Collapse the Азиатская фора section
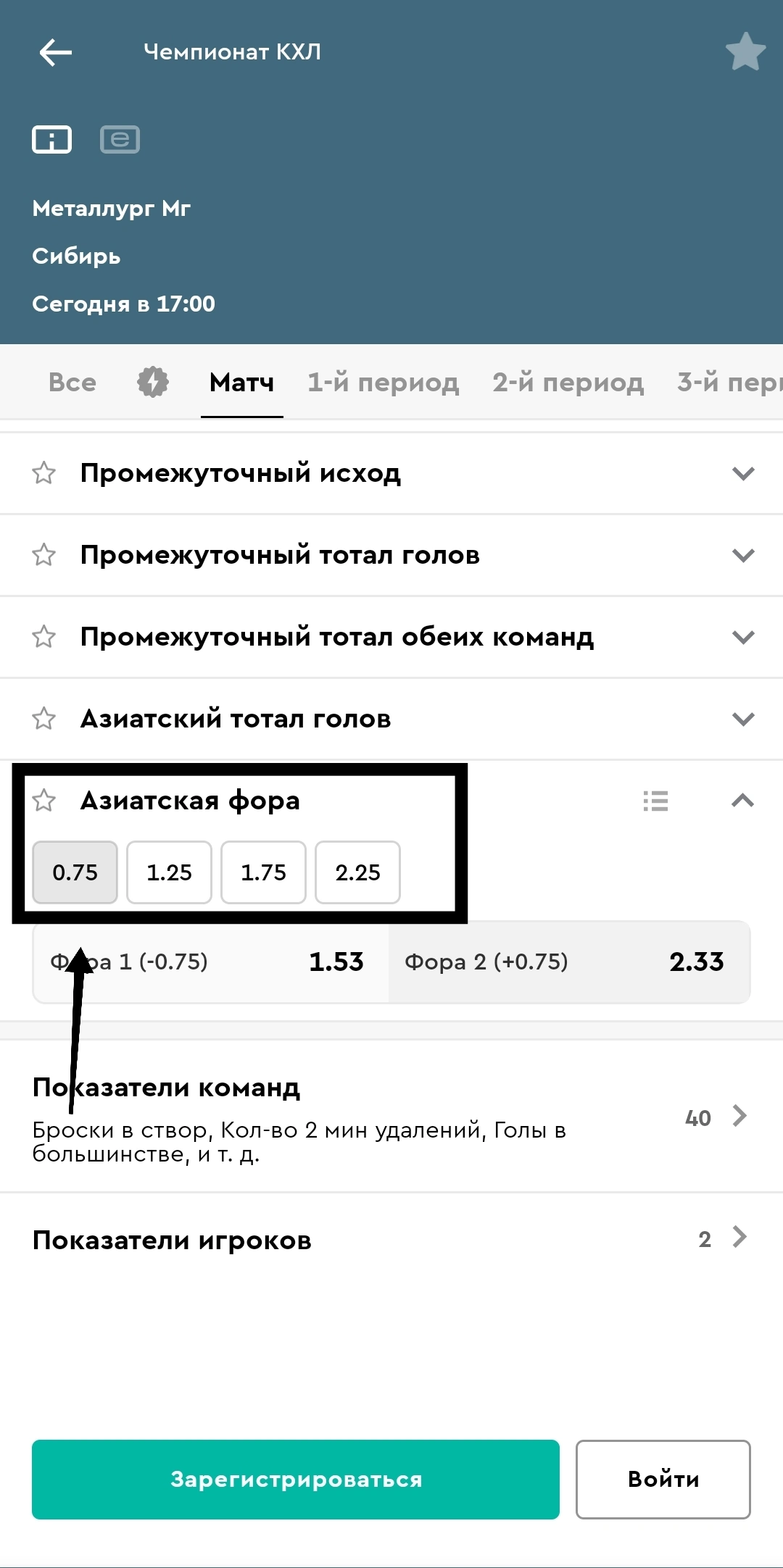The height and width of the screenshot is (1568, 783). 743,801
